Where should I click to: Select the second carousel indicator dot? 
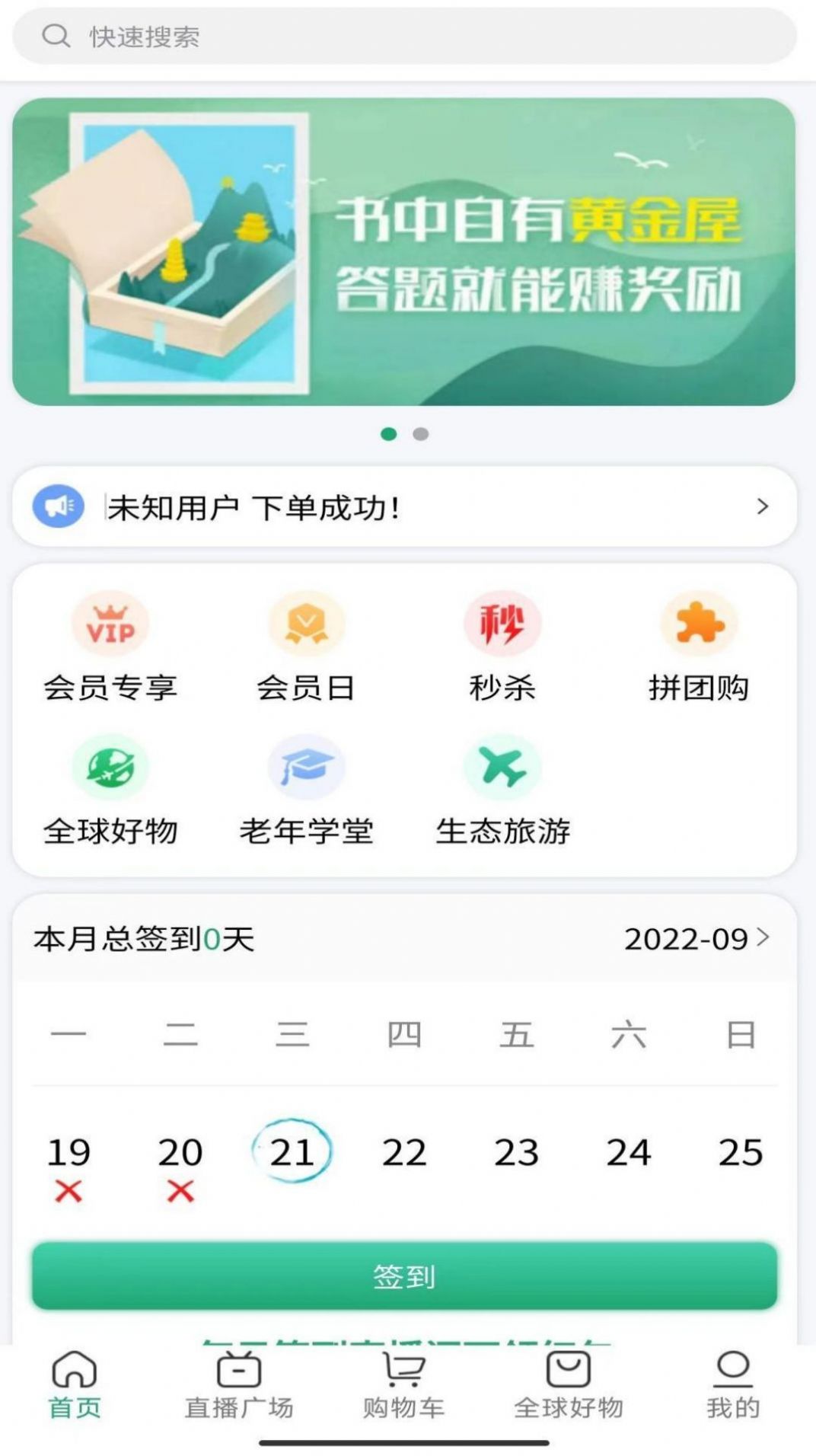(x=421, y=433)
